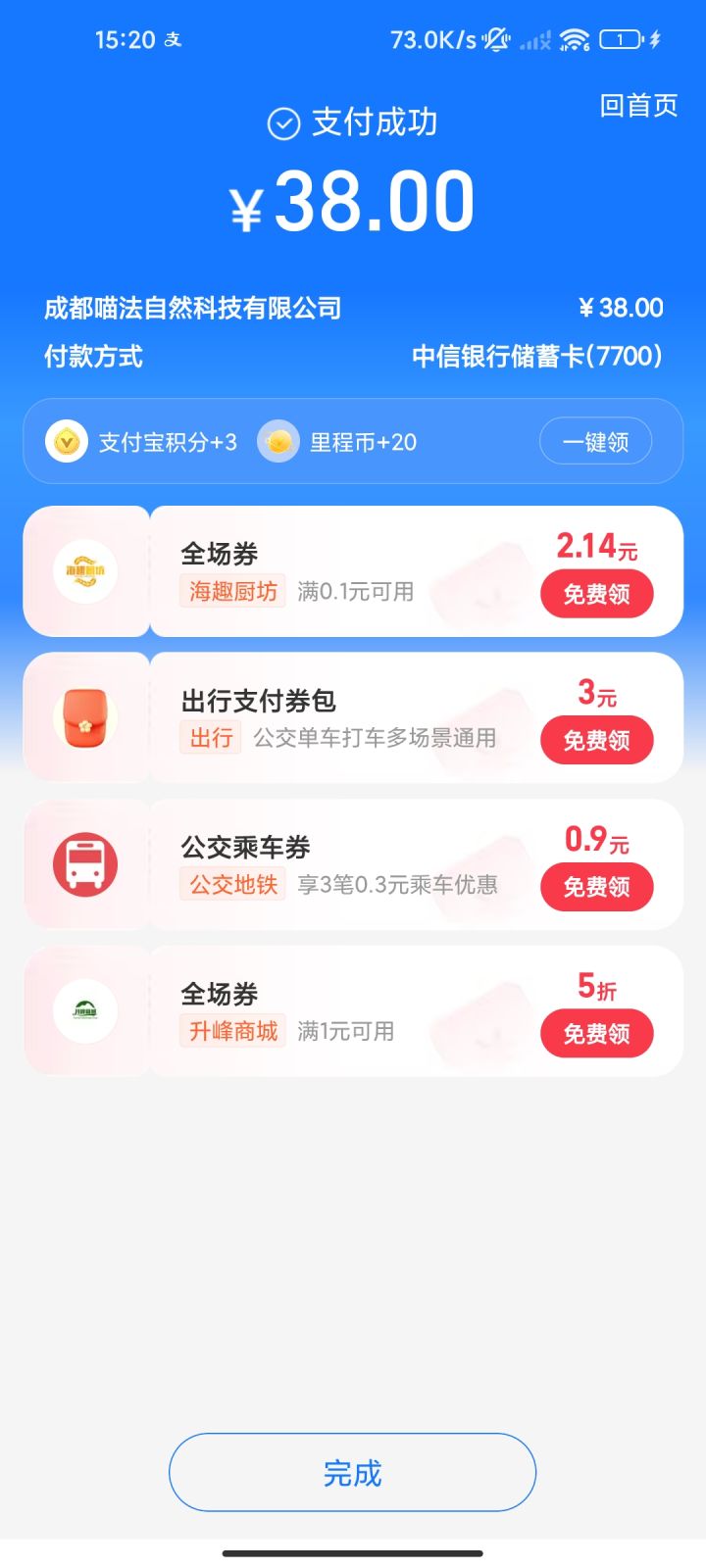
Task: Tap the battery indicator in status bar
Action: pos(619,40)
